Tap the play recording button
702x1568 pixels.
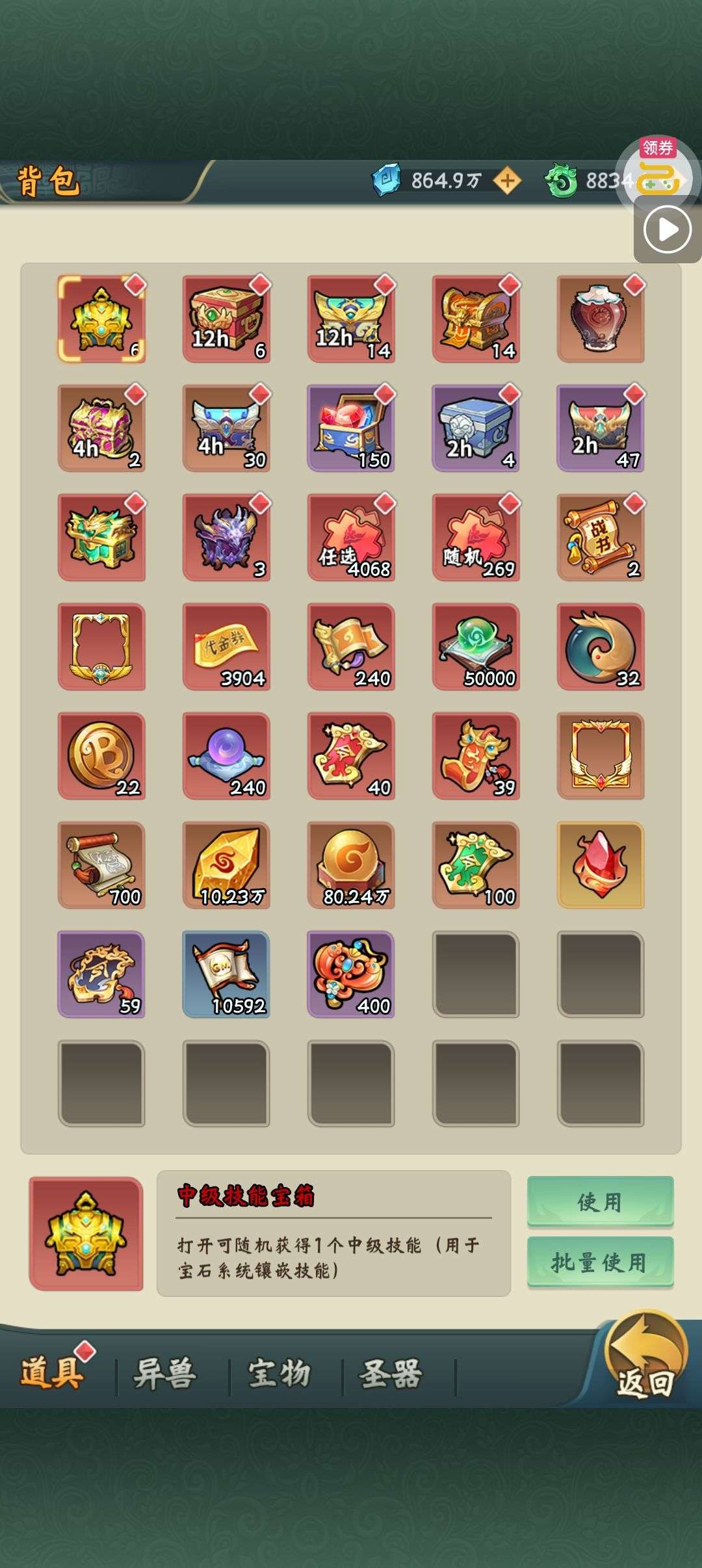click(667, 229)
